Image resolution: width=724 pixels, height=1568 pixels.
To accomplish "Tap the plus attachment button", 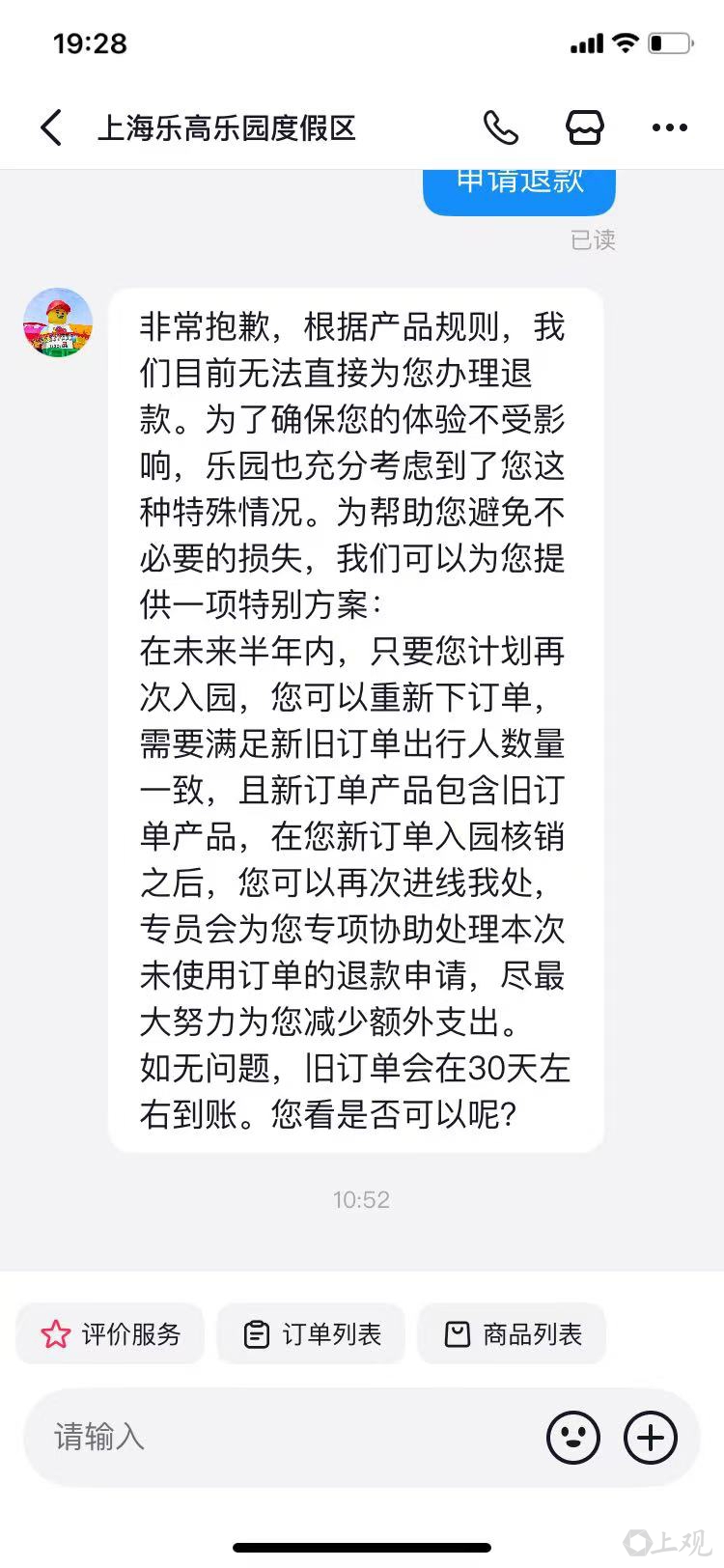I will tap(651, 1438).
